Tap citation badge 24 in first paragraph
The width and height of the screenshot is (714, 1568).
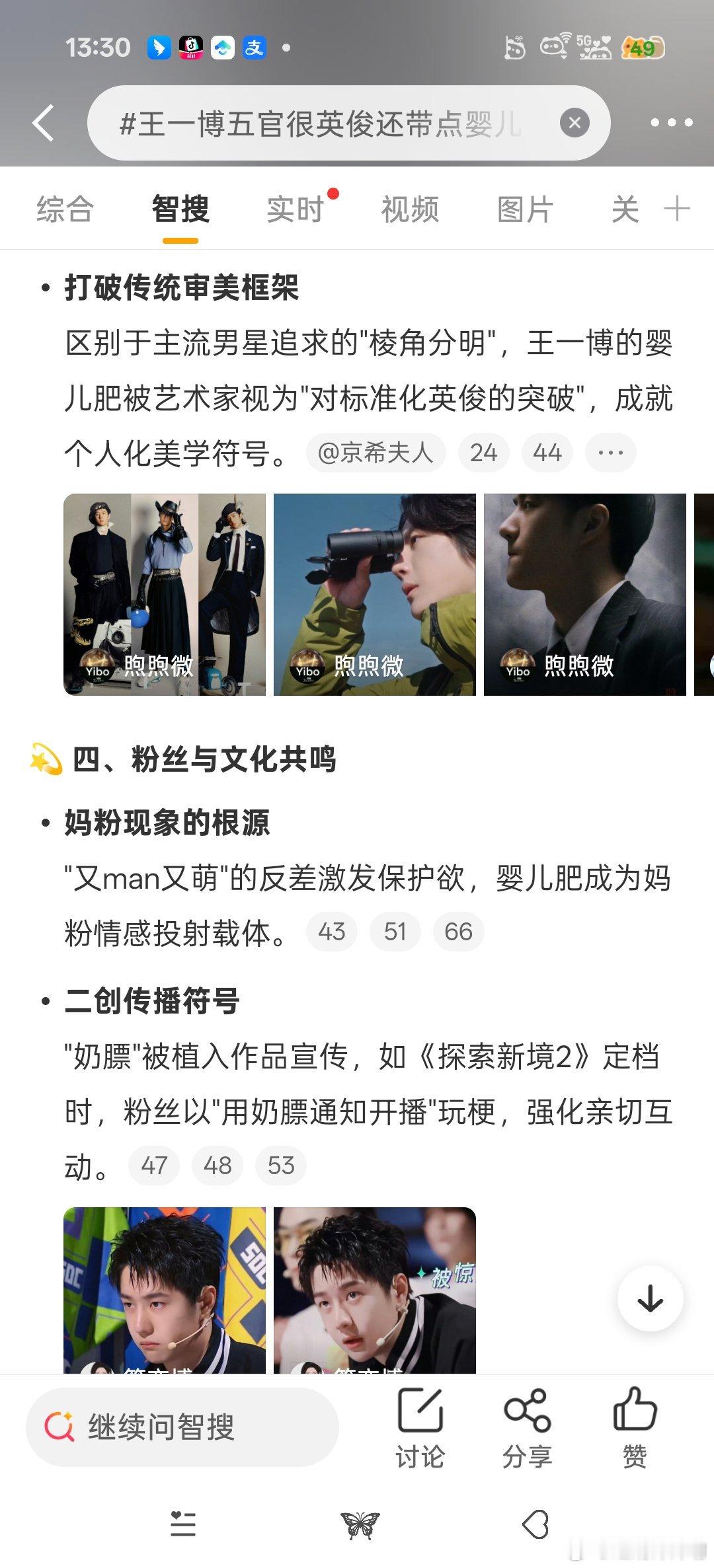tap(485, 453)
